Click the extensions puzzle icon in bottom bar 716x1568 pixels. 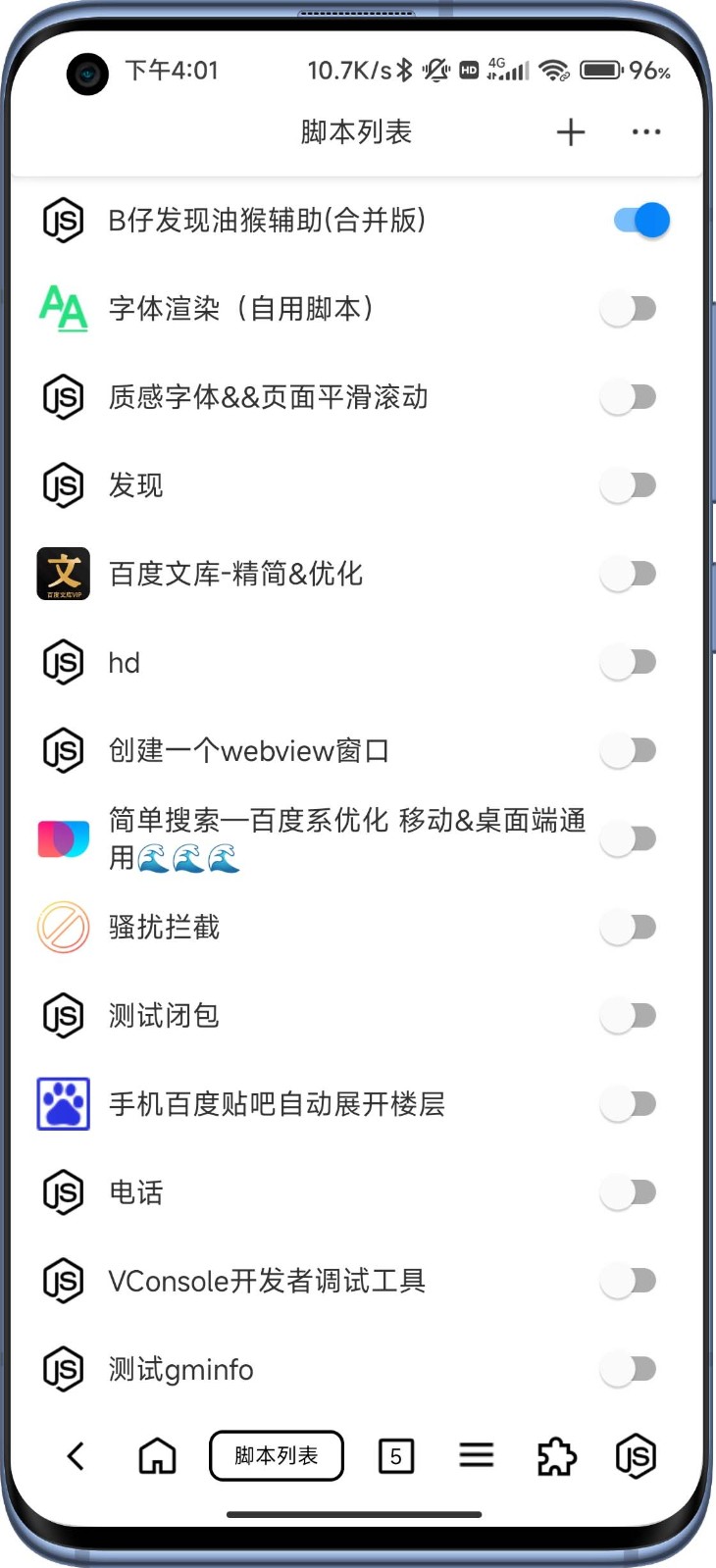556,1456
